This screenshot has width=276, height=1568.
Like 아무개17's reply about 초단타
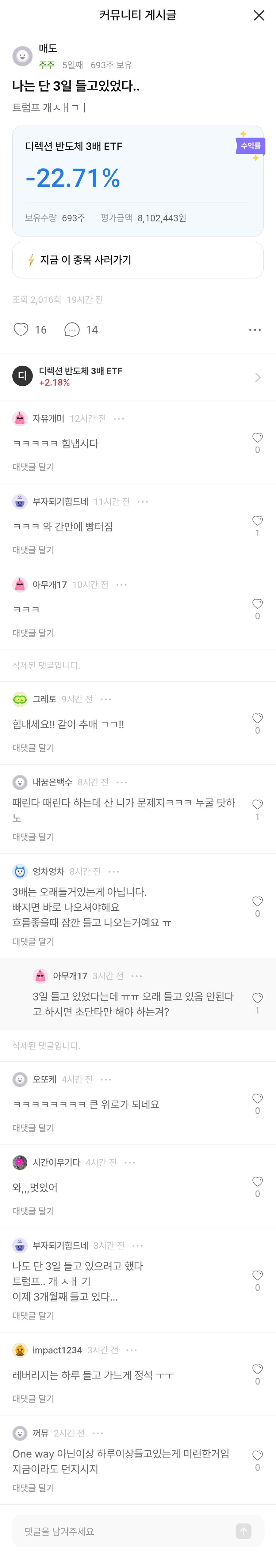pyautogui.click(x=257, y=998)
